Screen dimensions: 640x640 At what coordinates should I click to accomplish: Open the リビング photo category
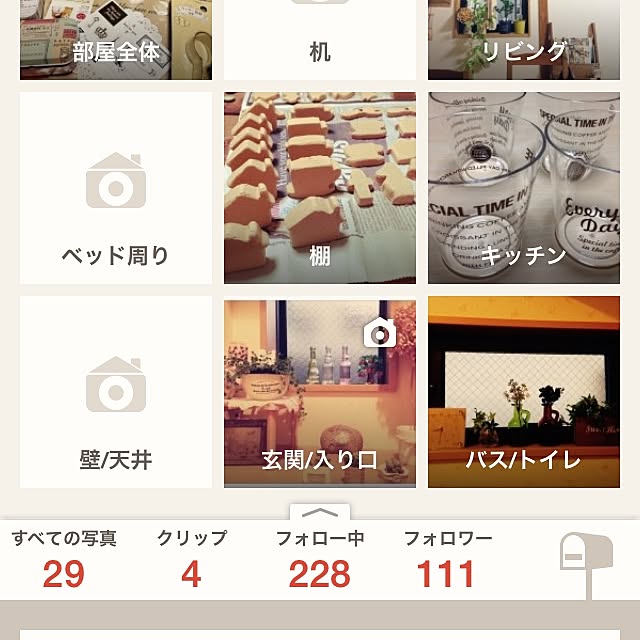[x=524, y=40]
